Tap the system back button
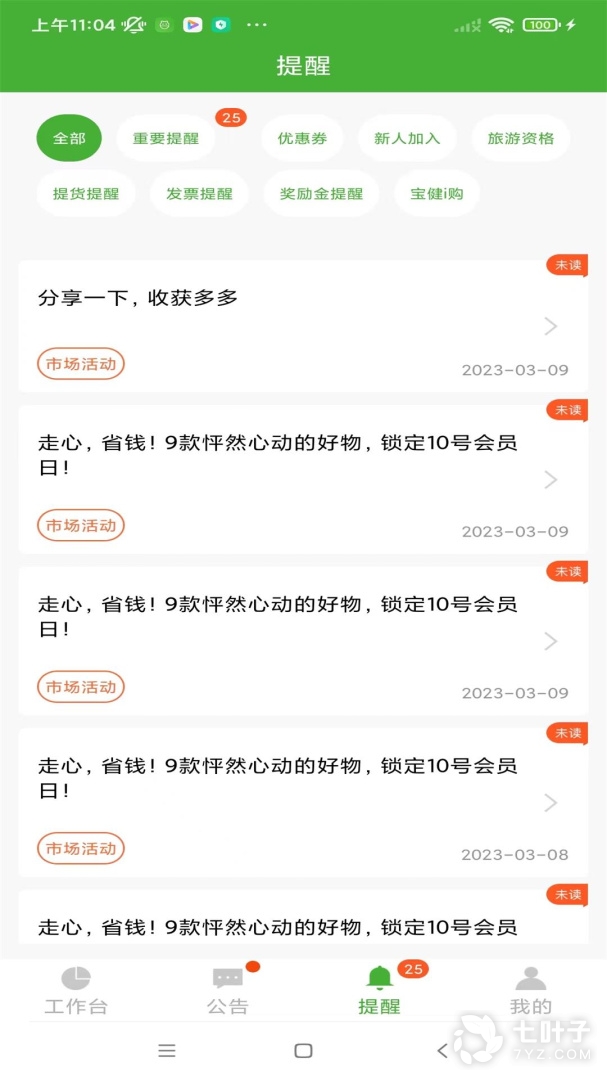Image resolution: width=607 pixels, height=1080 pixels. click(443, 1050)
